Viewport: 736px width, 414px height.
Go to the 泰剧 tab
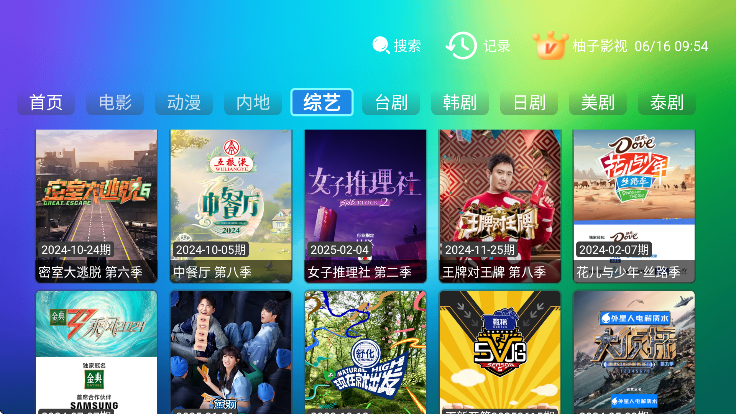[667, 103]
